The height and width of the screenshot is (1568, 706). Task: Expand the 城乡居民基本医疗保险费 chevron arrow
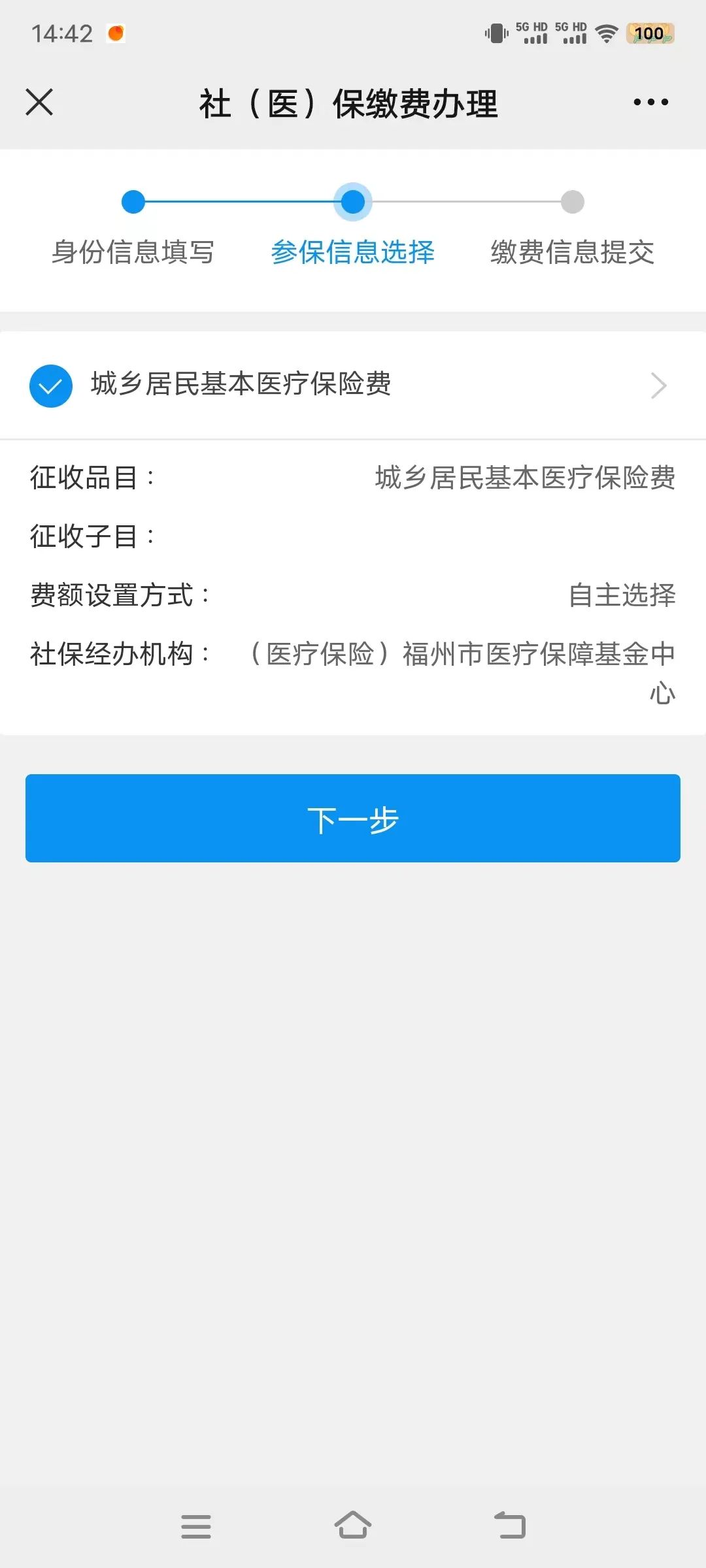(x=659, y=385)
